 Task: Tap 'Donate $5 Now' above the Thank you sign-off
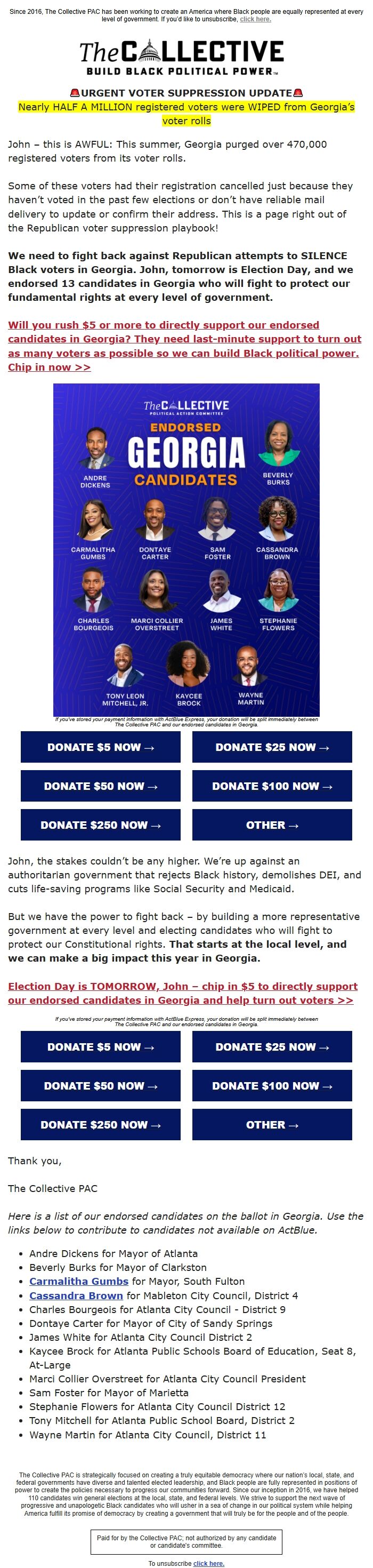click(100, 1046)
